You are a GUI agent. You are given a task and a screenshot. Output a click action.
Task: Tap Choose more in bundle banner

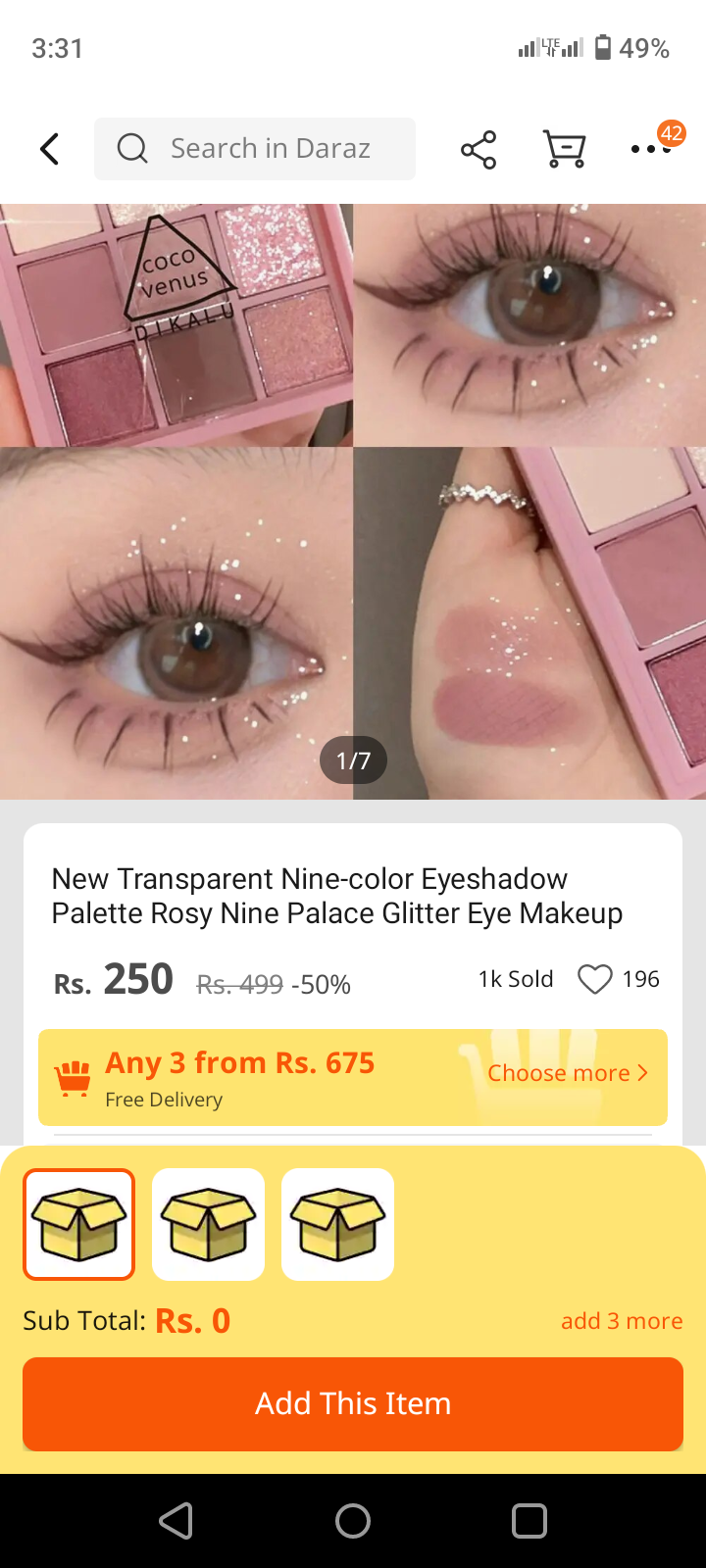pos(568,1073)
